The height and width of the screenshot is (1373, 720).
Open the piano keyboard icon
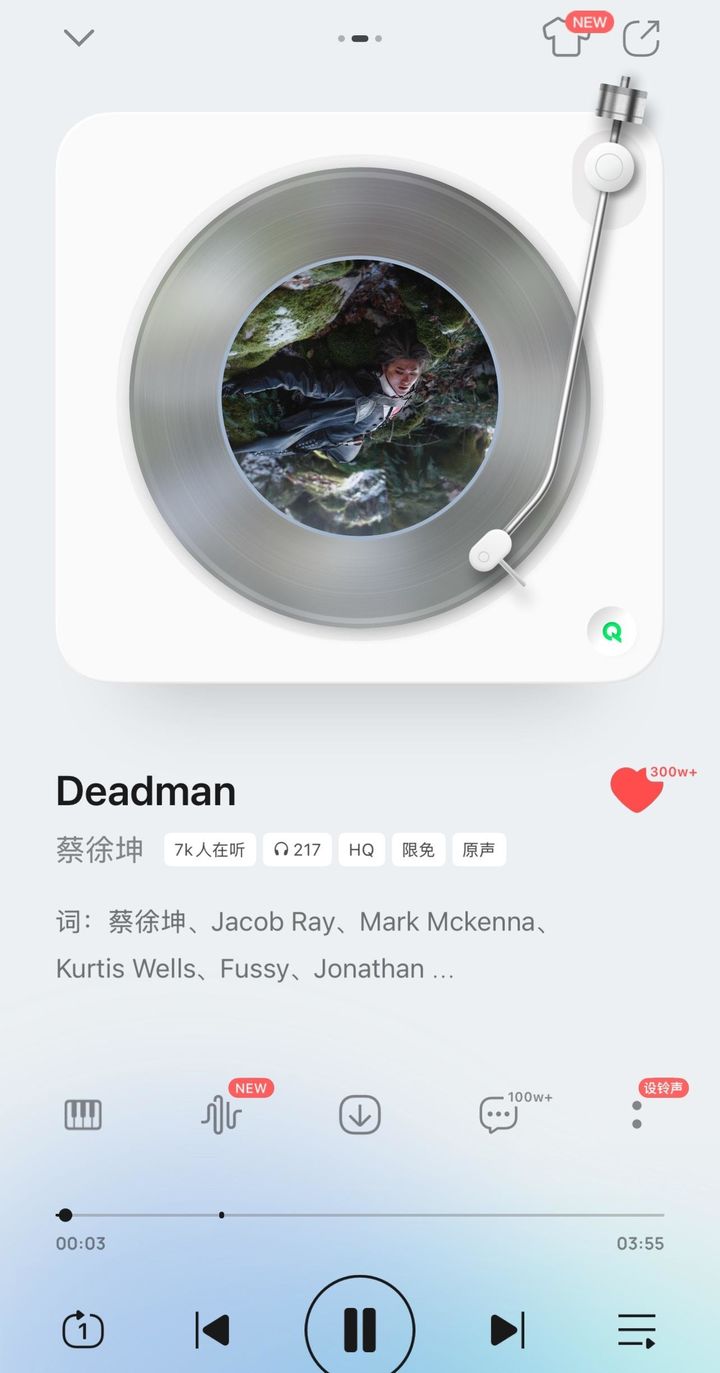tap(83, 1115)
